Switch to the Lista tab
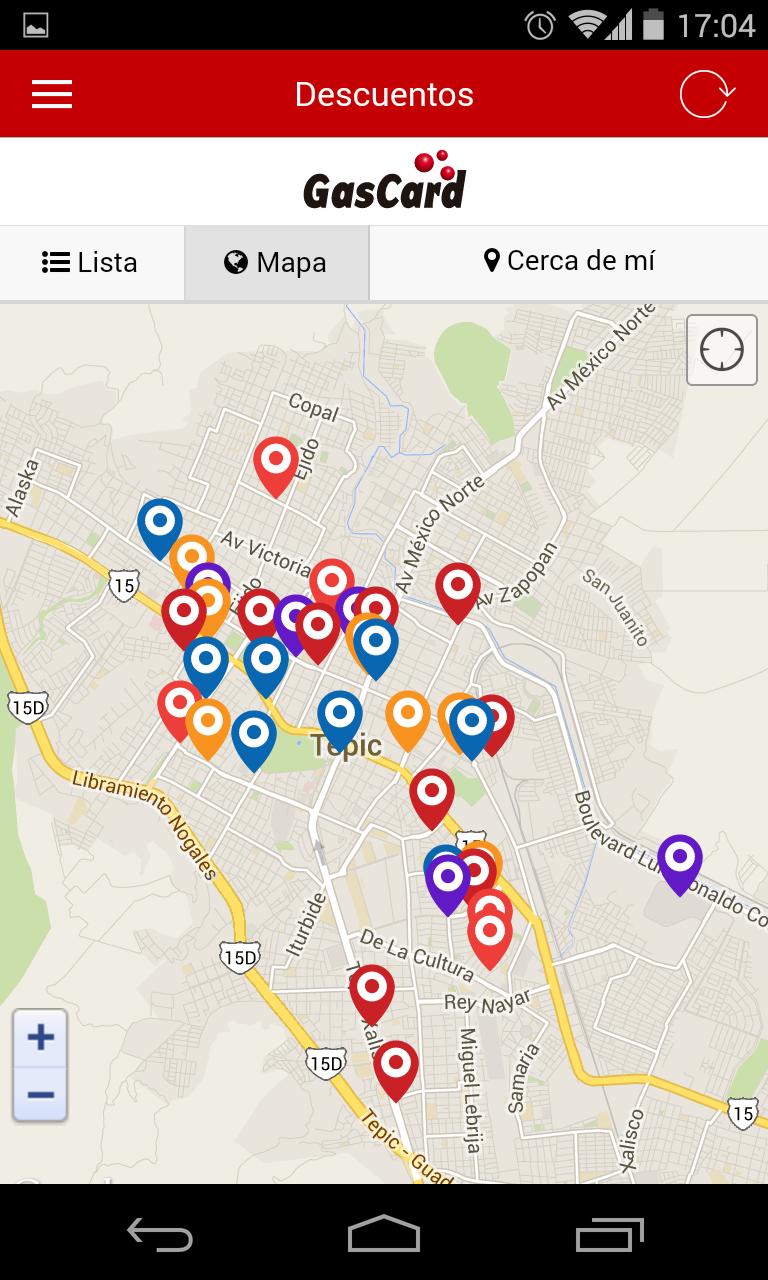 tap(92, 262)
